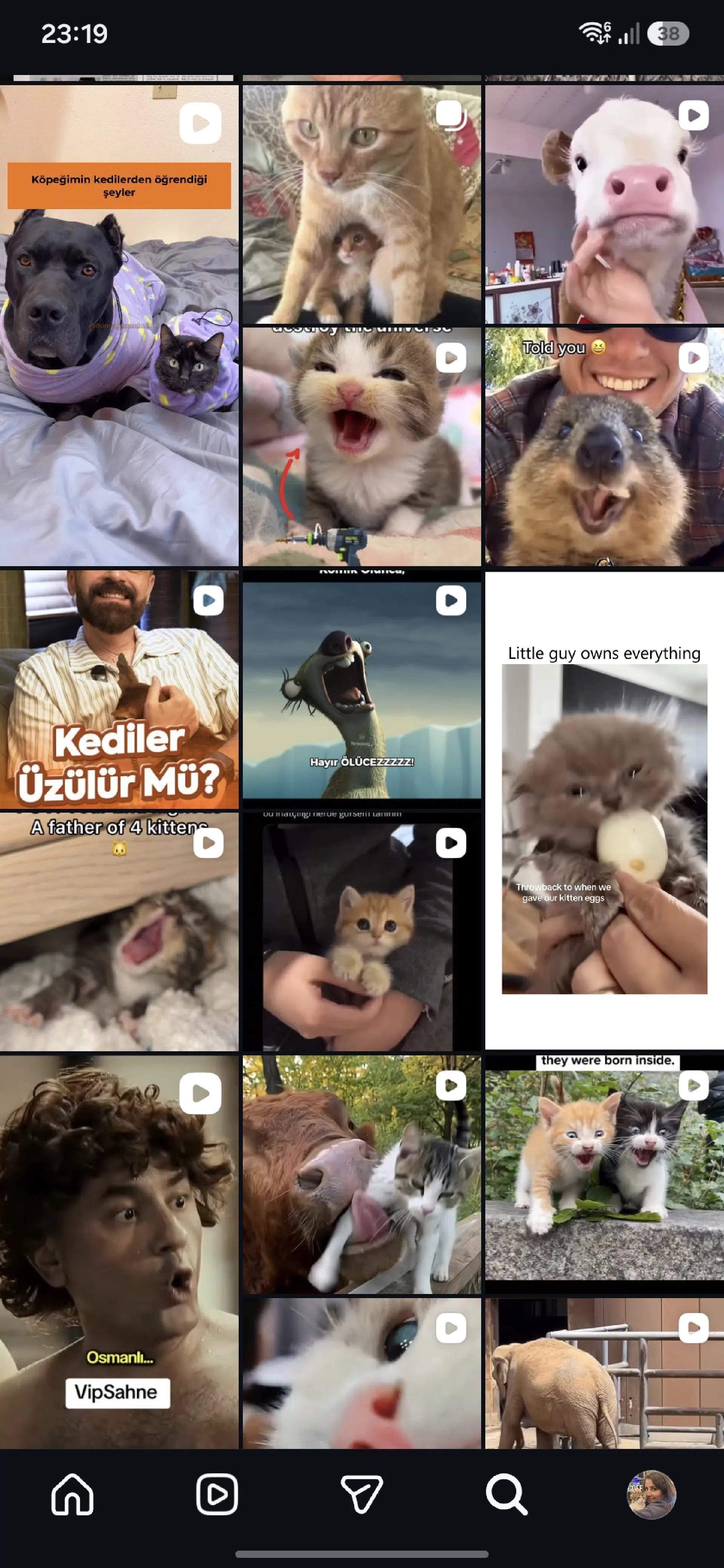
Task: Open the white cat close-up video
Action: [x=362, y=1373]
